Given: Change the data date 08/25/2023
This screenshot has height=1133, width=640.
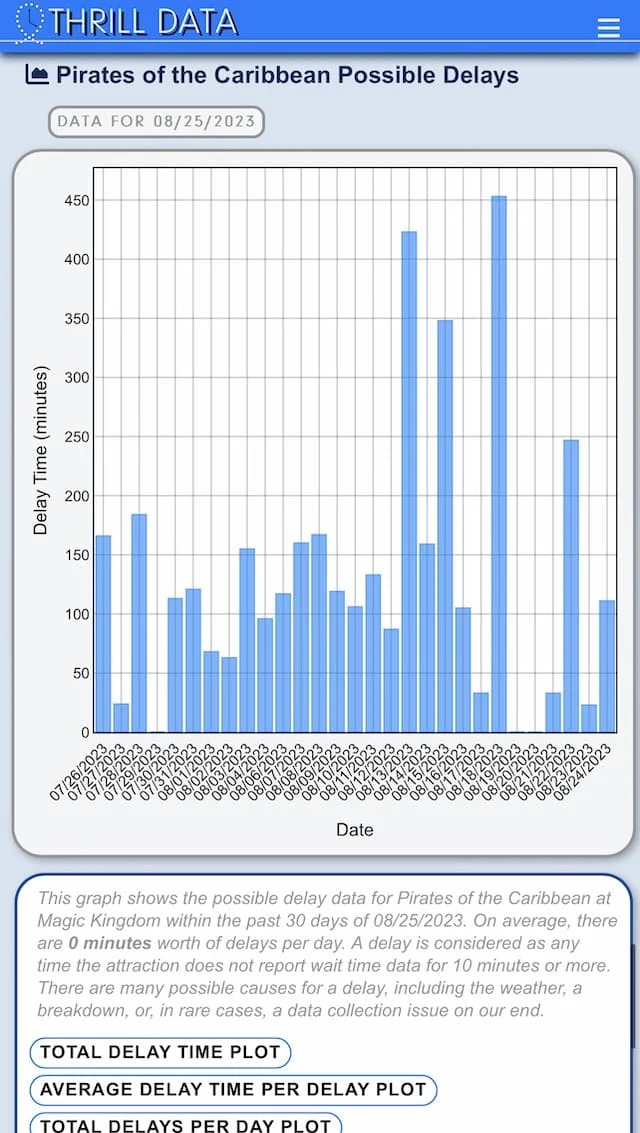Looking at the screenshot, I should (156, 121).
